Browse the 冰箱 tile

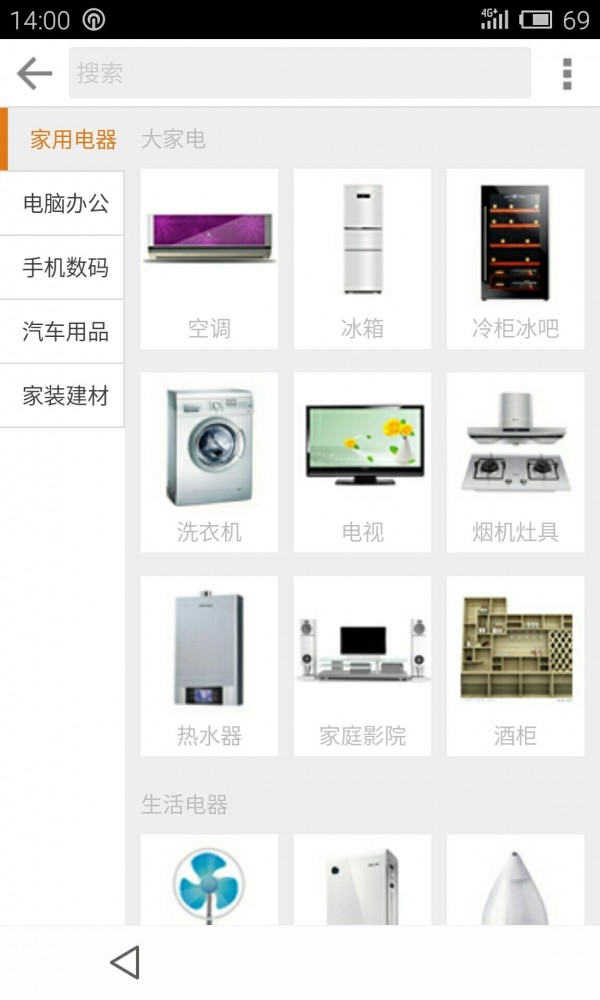(362, 259)
